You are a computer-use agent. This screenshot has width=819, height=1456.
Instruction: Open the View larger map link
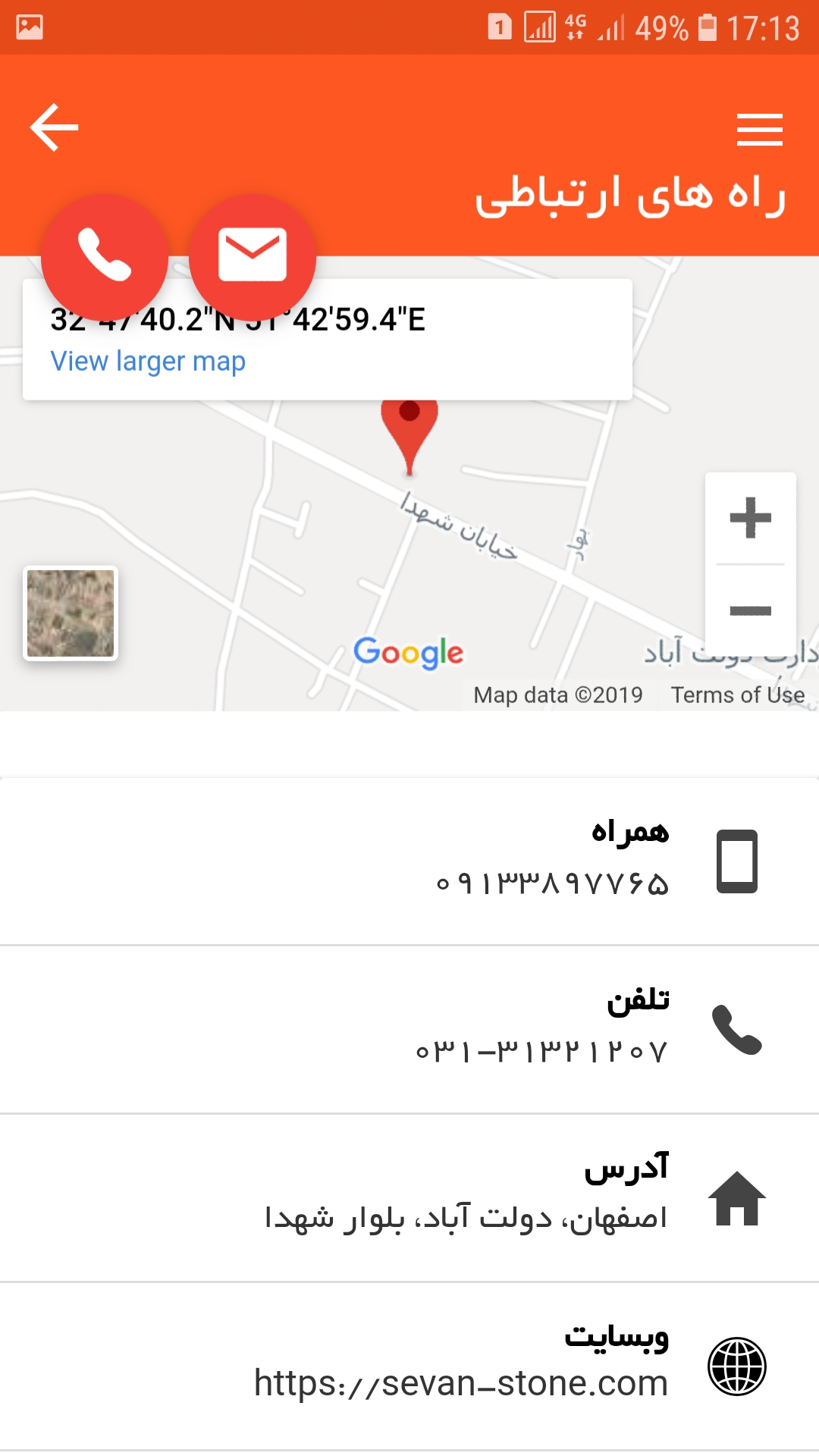[148, 361]
